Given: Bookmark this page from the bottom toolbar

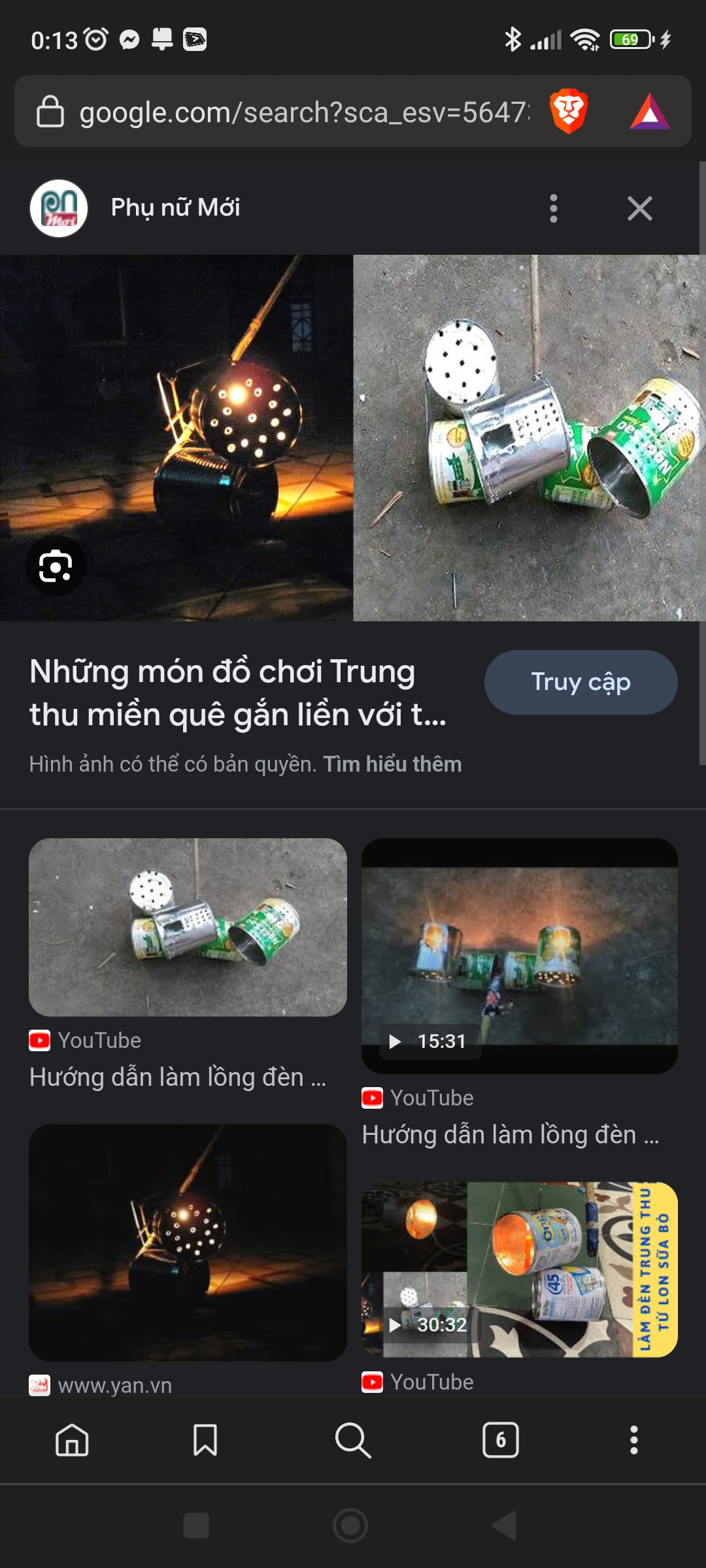Looking at the screenshot, I should pyautogui.click(x=205, y=1440).
